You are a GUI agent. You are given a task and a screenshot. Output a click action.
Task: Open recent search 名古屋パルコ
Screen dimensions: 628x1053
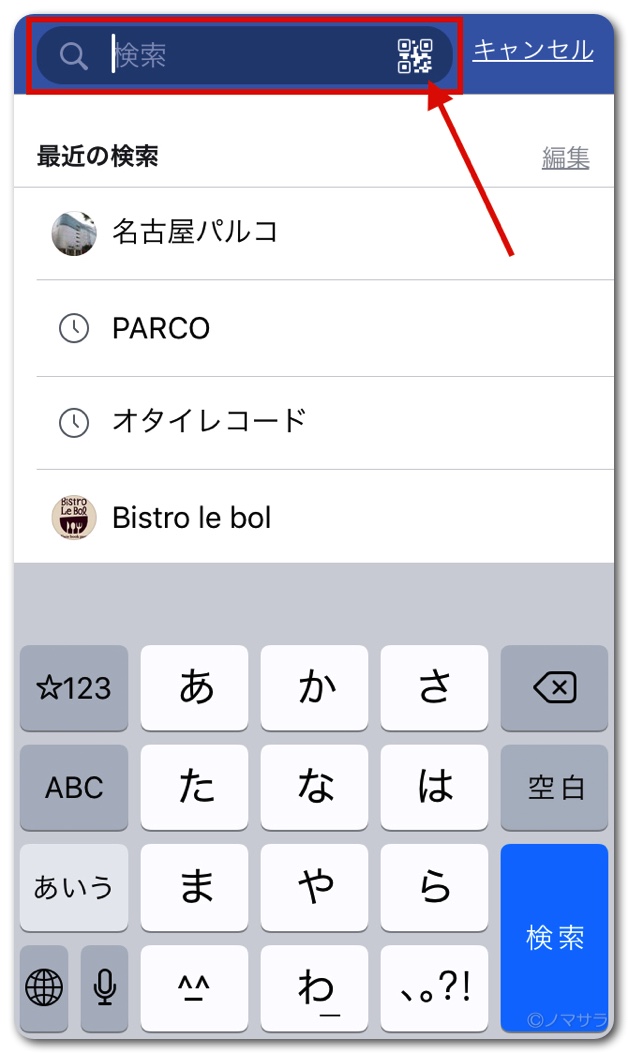[195, 233]
